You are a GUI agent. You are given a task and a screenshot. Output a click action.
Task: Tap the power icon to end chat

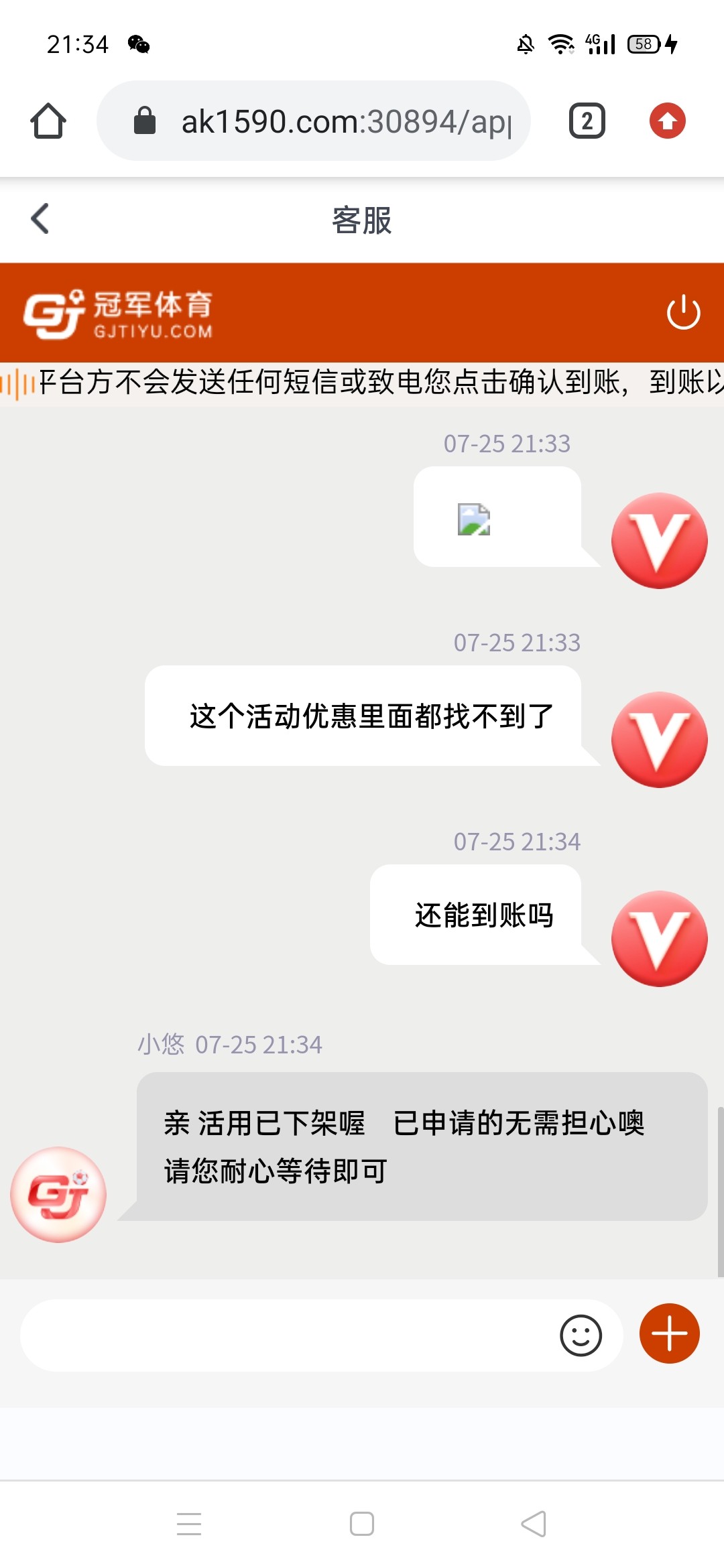coord(683,312)
